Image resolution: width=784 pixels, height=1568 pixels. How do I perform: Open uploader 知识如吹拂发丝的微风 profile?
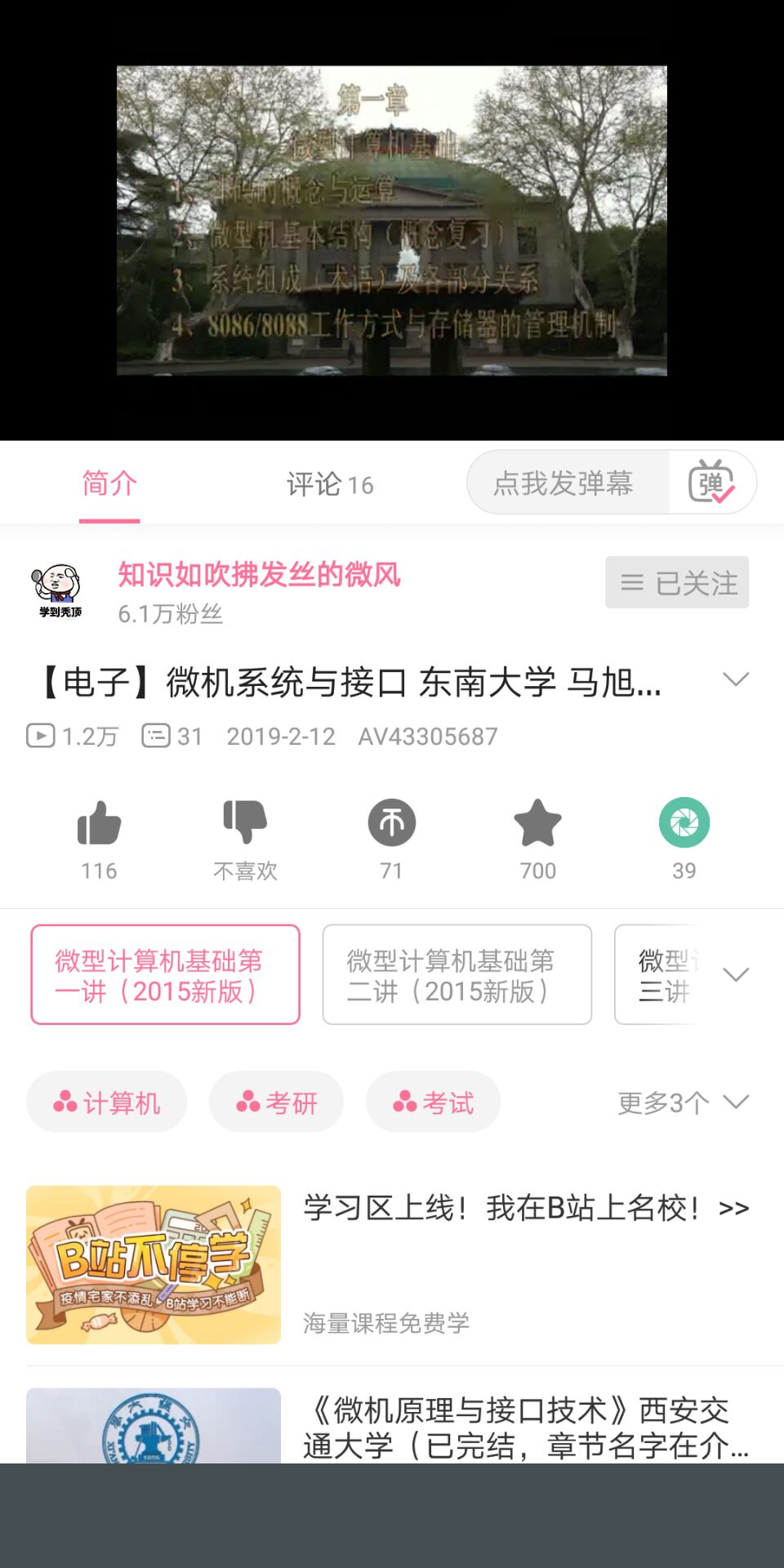pos(258,575)
